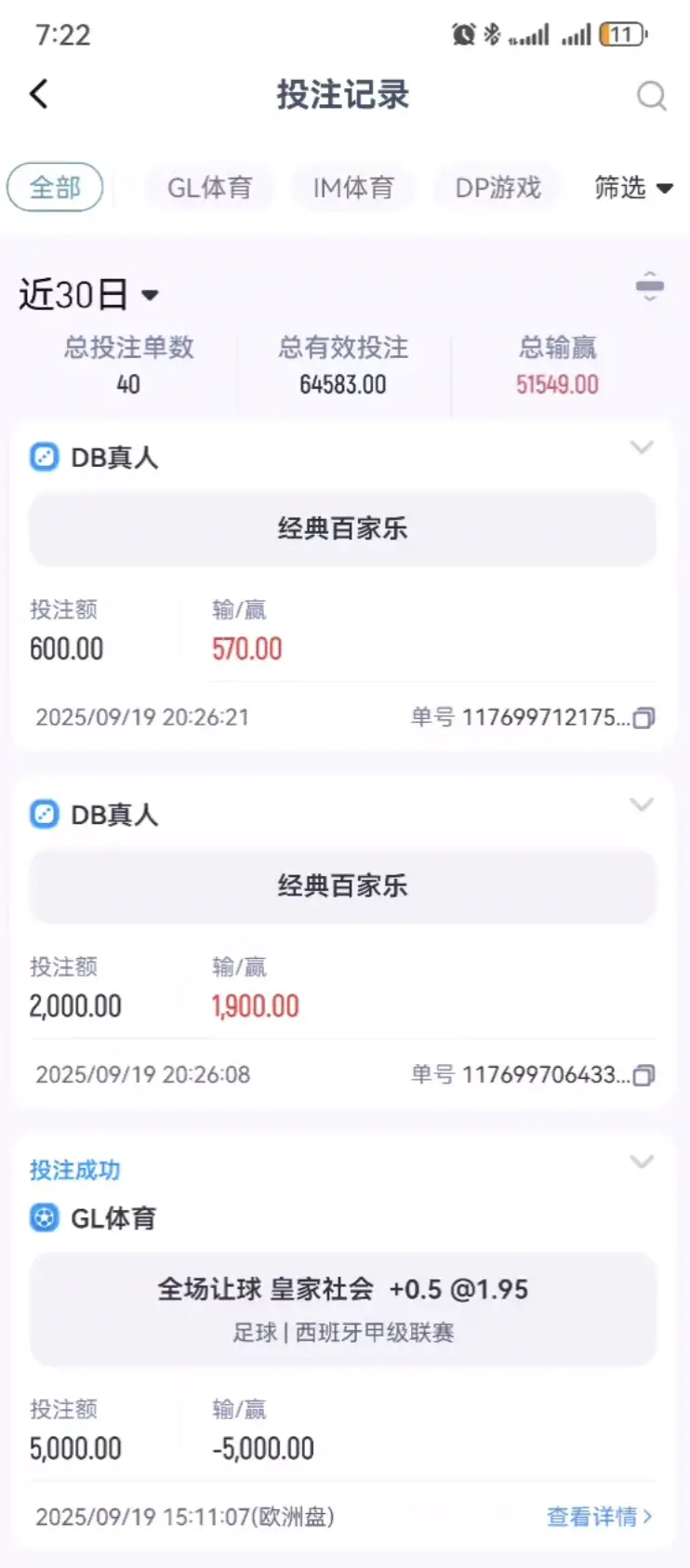Copy order number 117699706433 via copy icon
690x1568 pixels.
[x=644, y=1076]
